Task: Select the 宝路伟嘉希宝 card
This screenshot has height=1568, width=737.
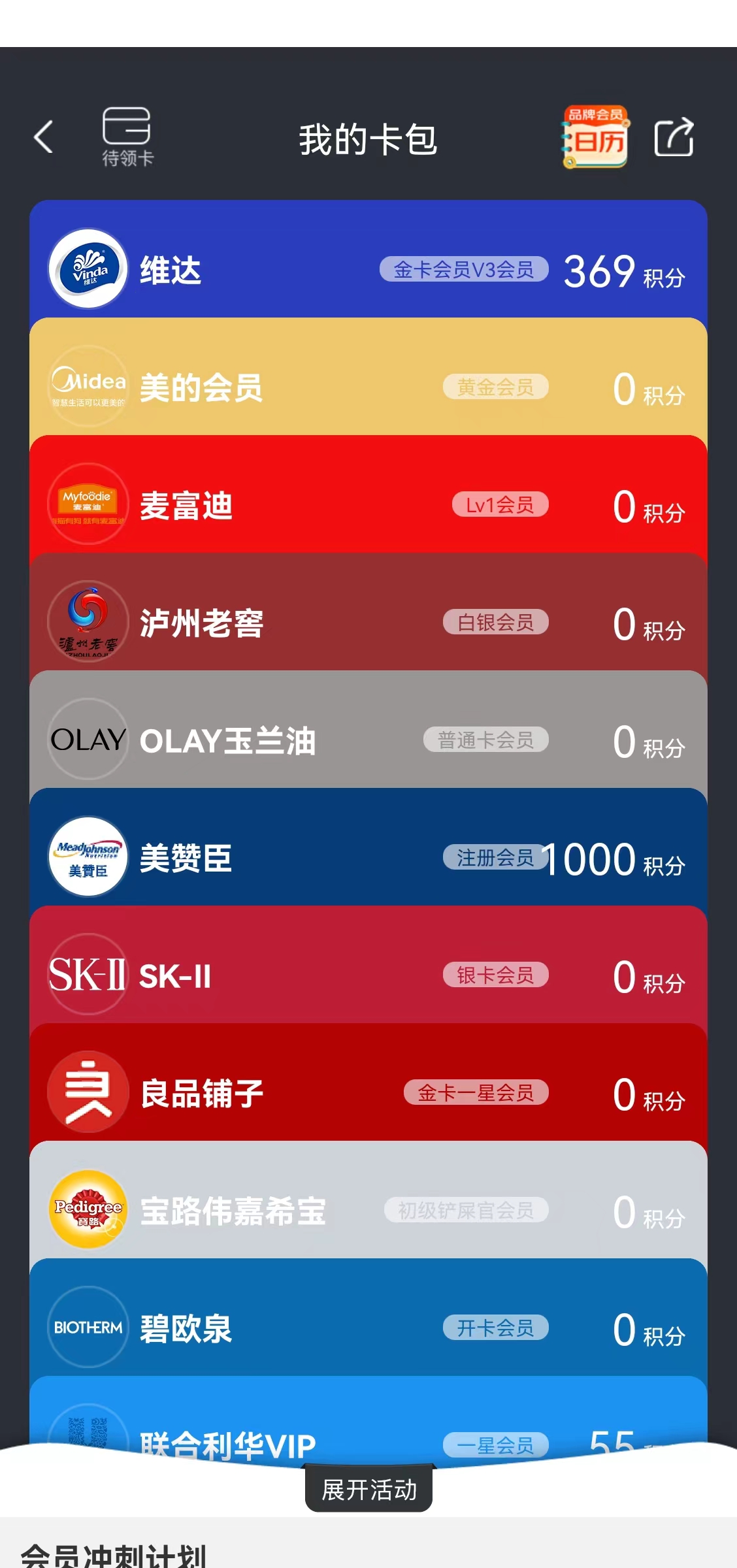Action: 368,1201
